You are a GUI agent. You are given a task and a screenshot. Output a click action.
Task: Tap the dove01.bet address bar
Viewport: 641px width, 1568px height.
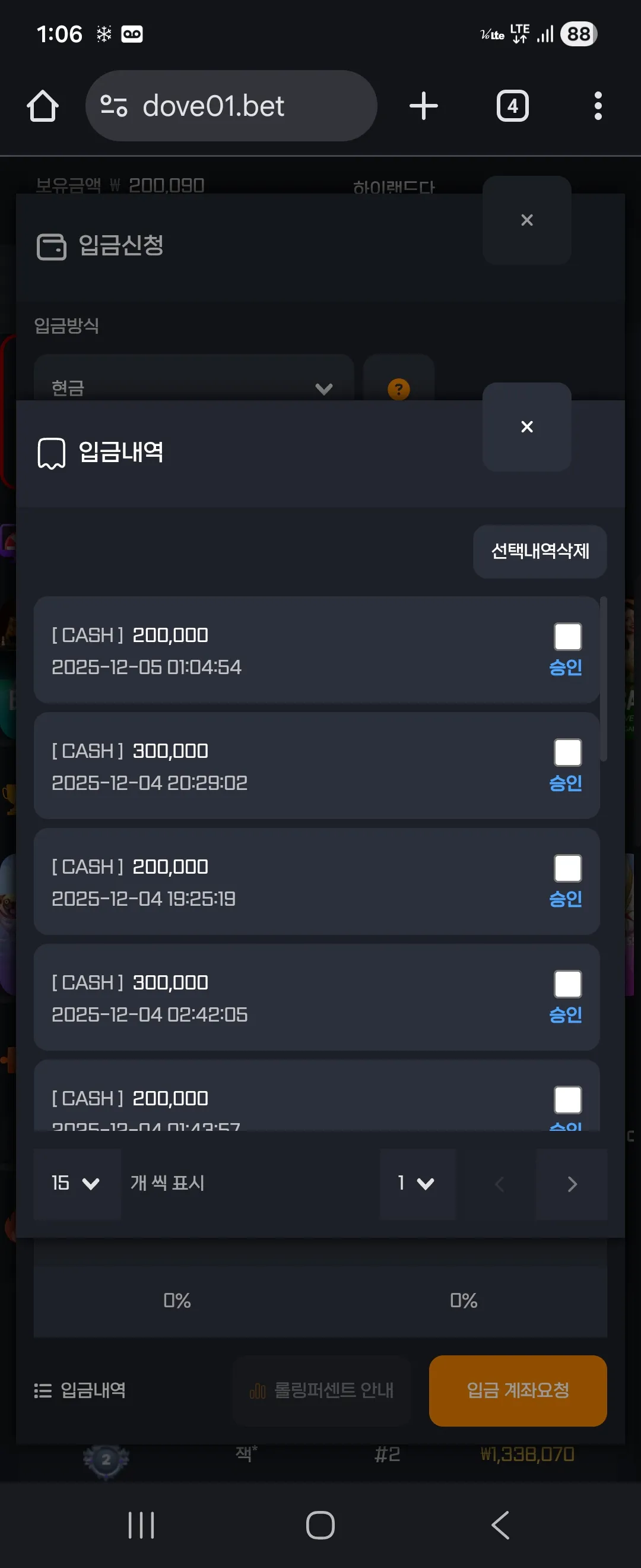pyautogui.click(x=231, y=106)
